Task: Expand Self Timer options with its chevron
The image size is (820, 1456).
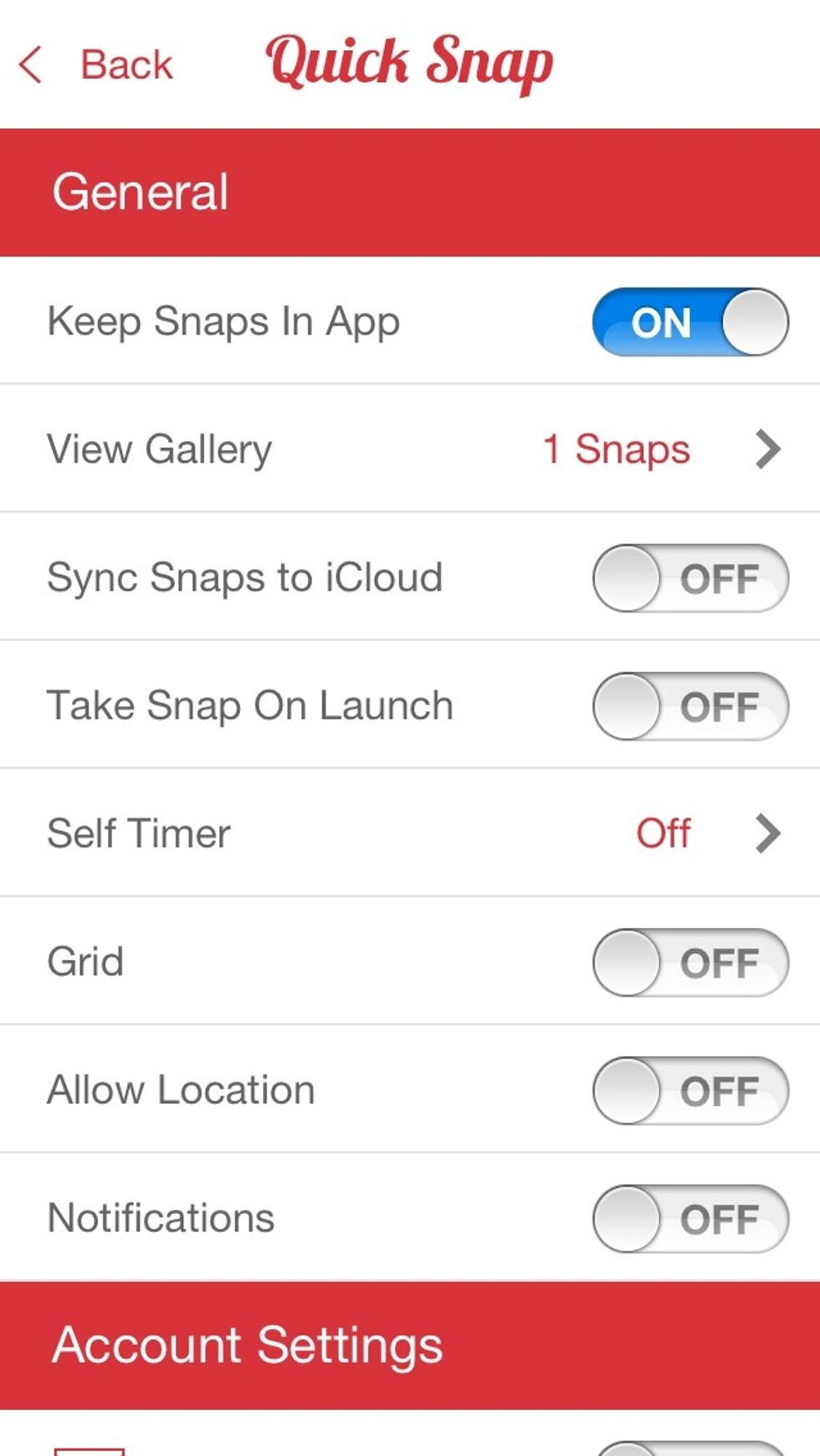Action: point(766,833)
